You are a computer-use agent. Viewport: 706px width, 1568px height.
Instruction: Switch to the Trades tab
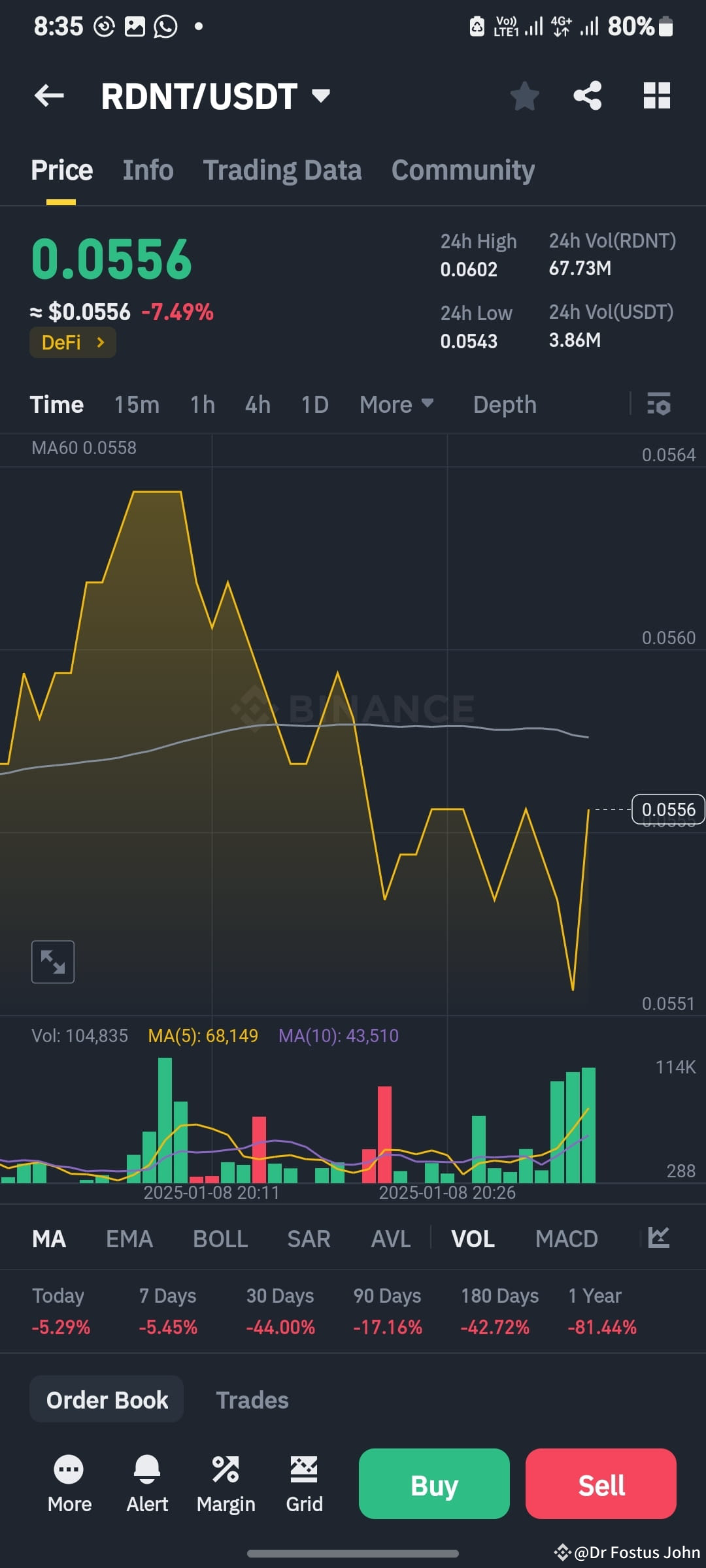tap(252, 1399)
